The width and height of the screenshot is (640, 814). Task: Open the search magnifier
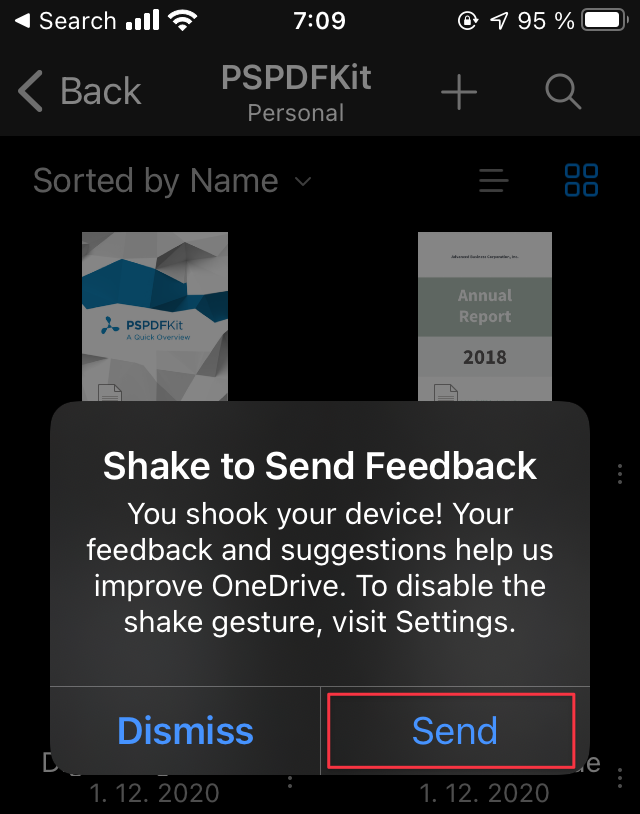(563, 92)
